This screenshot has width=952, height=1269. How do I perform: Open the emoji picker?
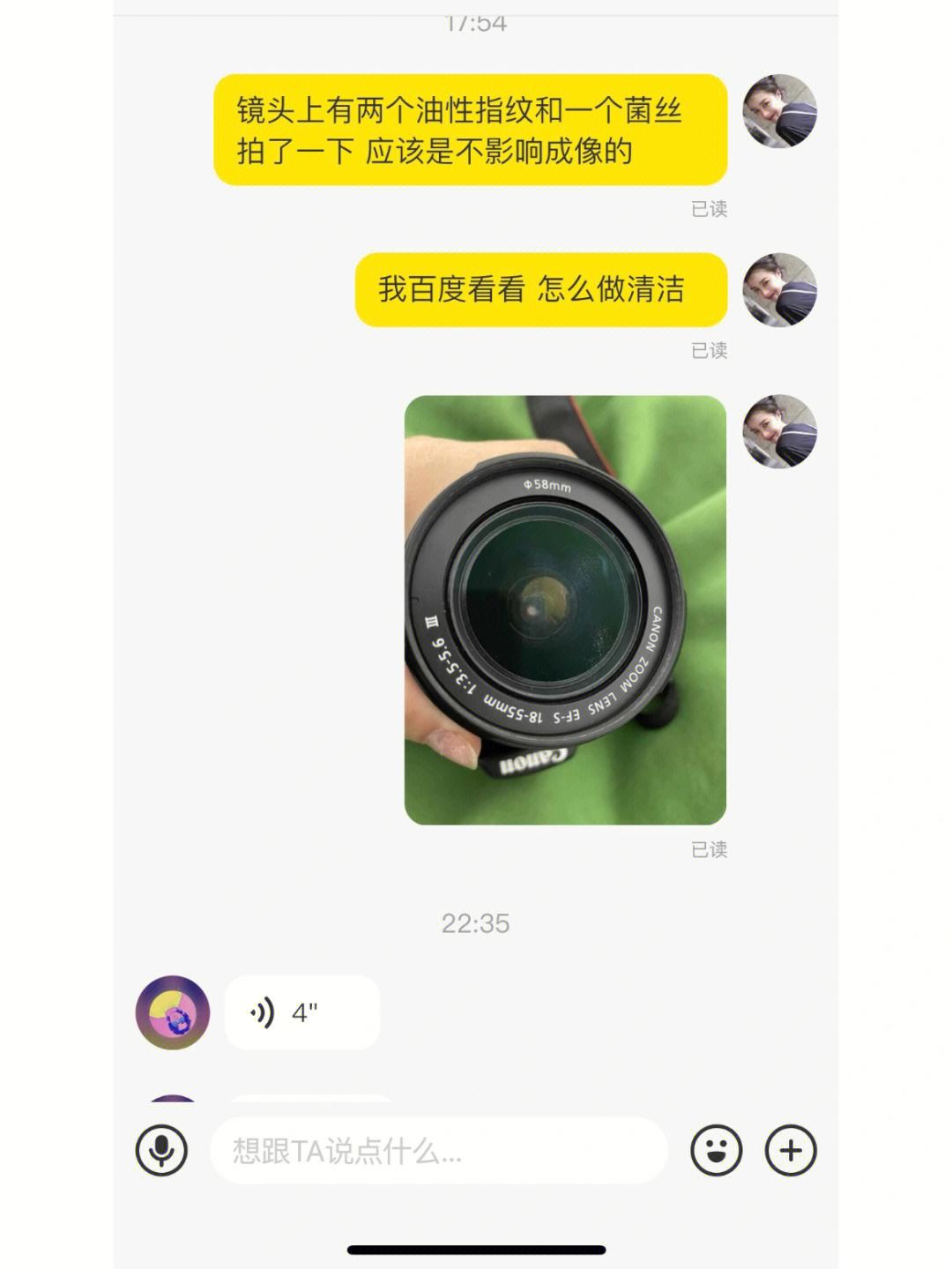pos(716,1150)
